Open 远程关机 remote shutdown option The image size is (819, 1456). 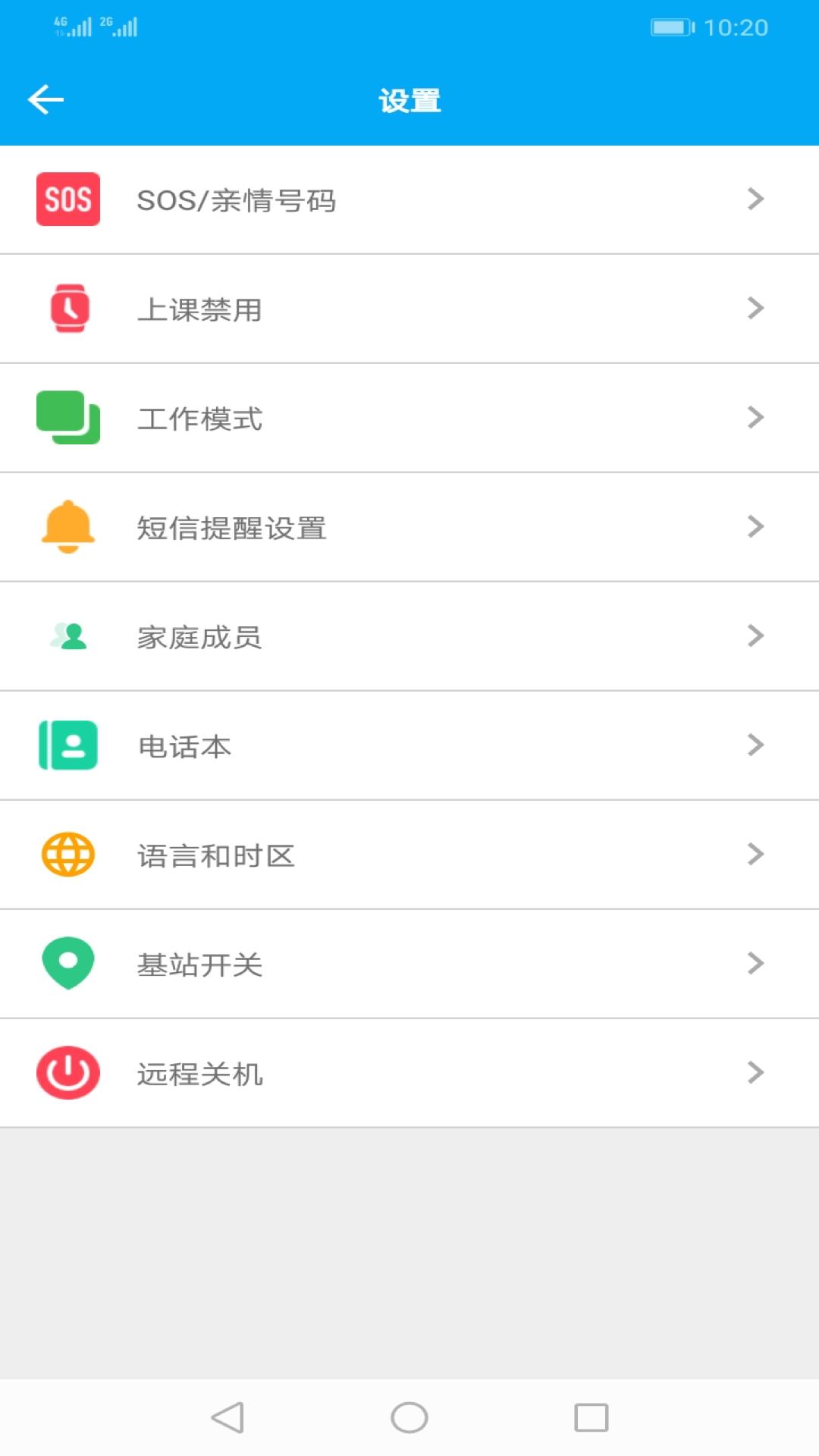[409, 1072]
